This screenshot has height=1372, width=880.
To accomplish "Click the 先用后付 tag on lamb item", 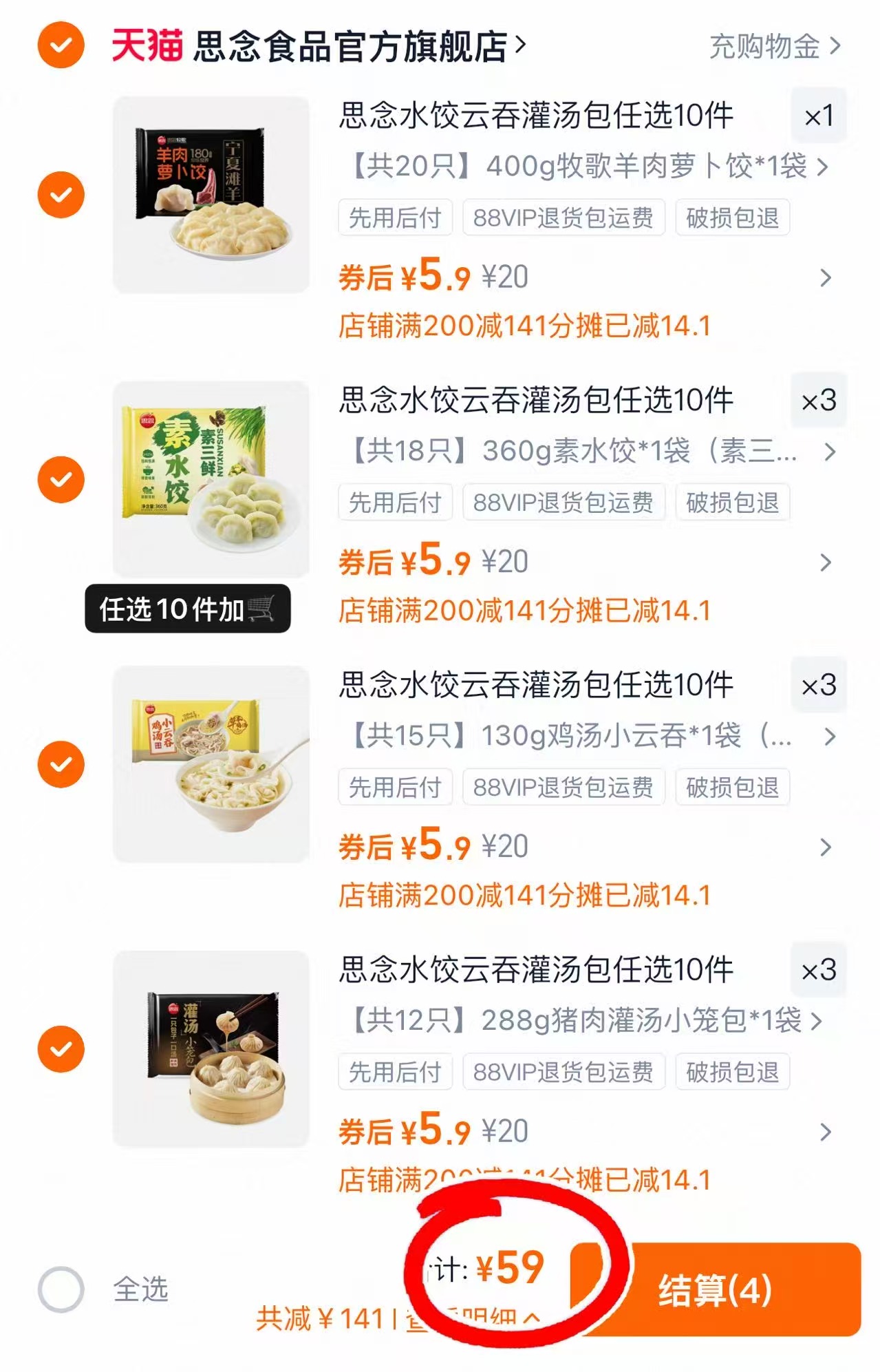I will coord(395,218).
